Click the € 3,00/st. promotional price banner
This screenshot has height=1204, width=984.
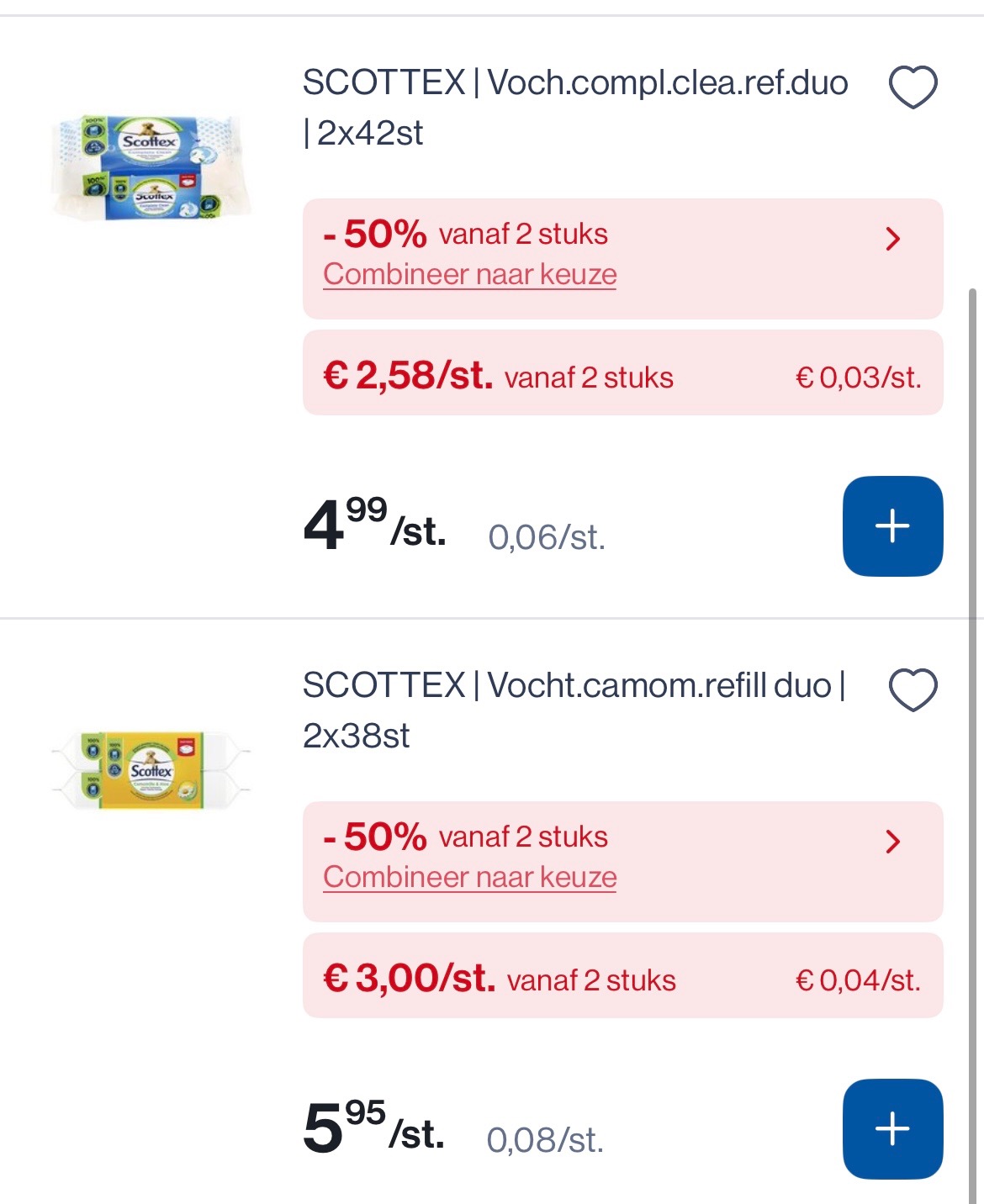[x=624, y=977]
